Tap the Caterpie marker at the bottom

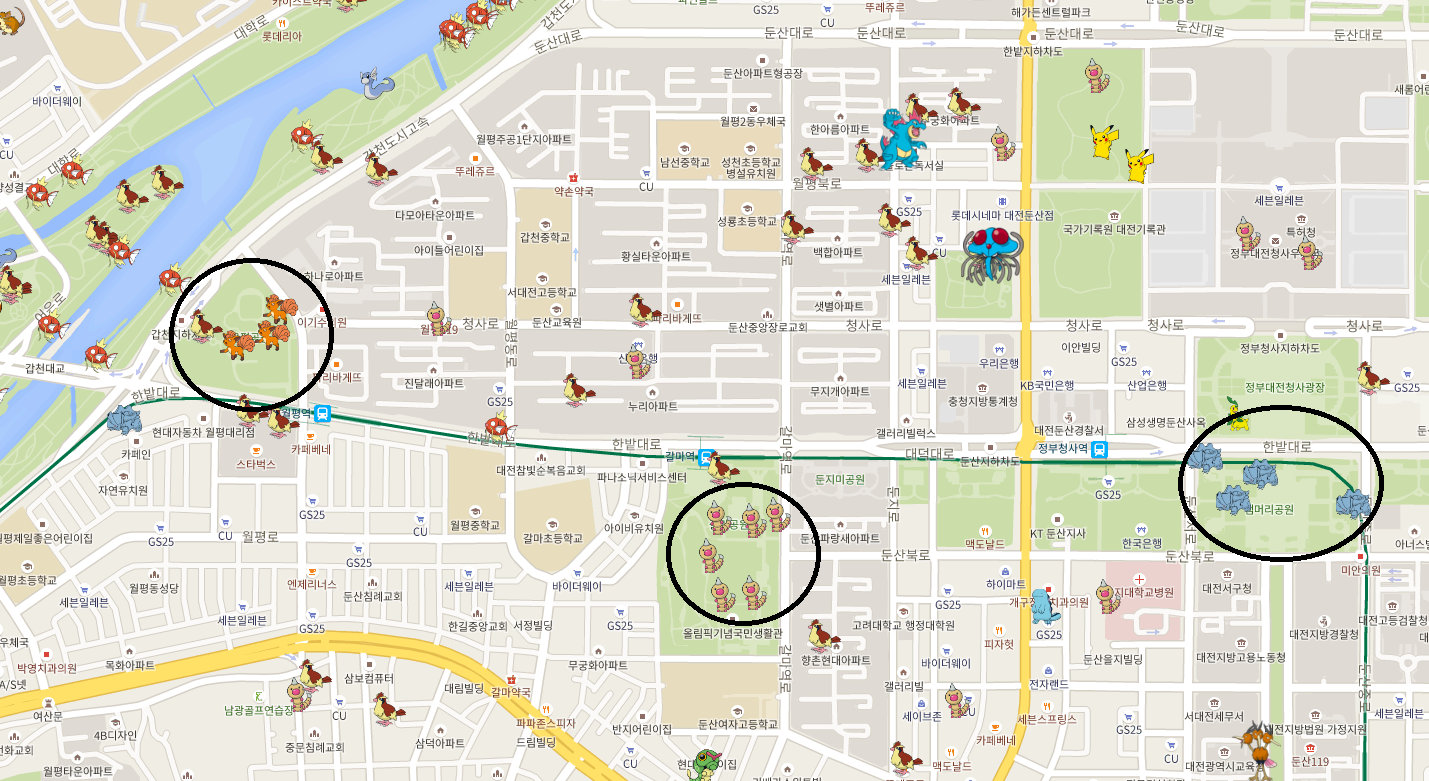pyautogui.click(x=707, y=764)
